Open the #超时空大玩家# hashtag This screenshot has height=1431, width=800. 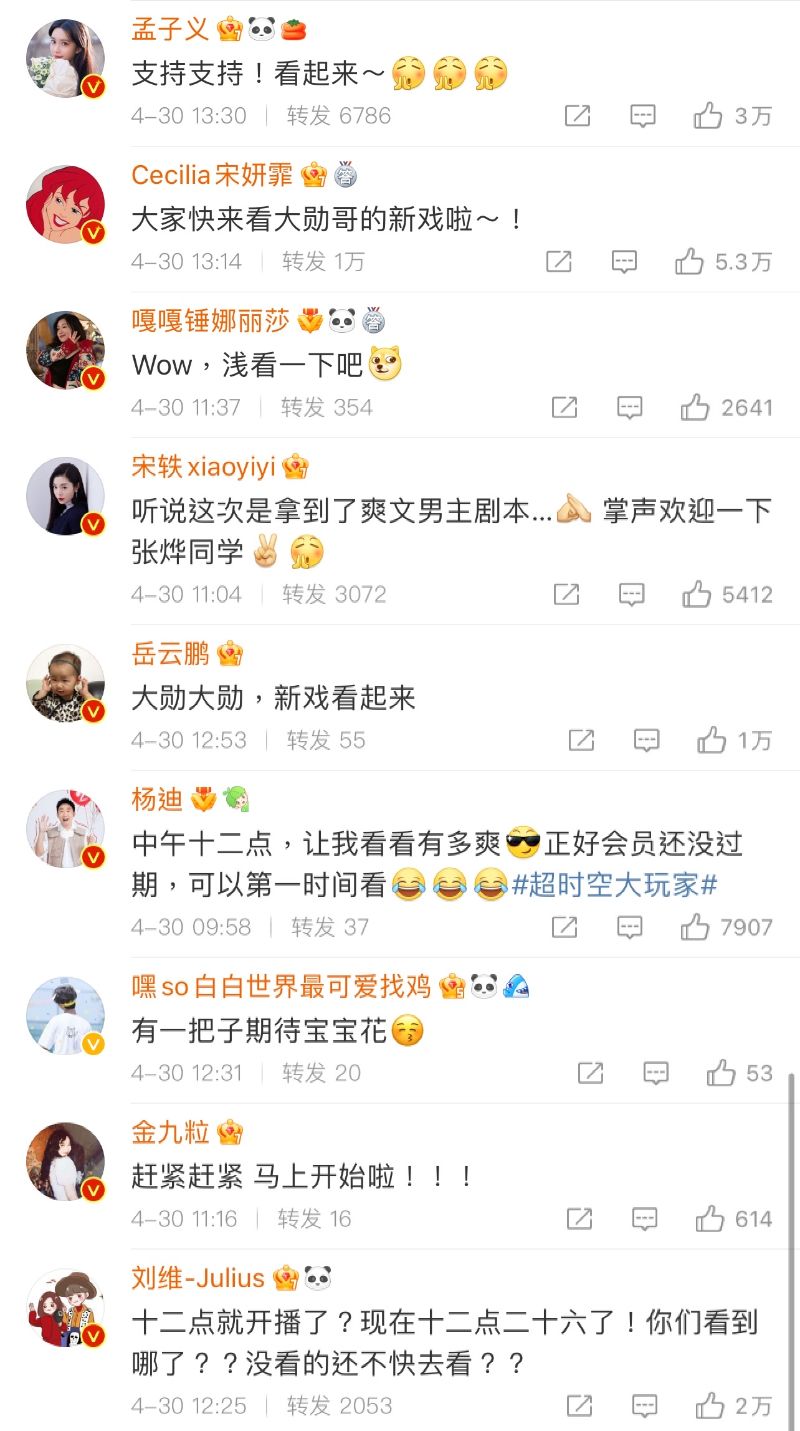[x=615, y=885]
